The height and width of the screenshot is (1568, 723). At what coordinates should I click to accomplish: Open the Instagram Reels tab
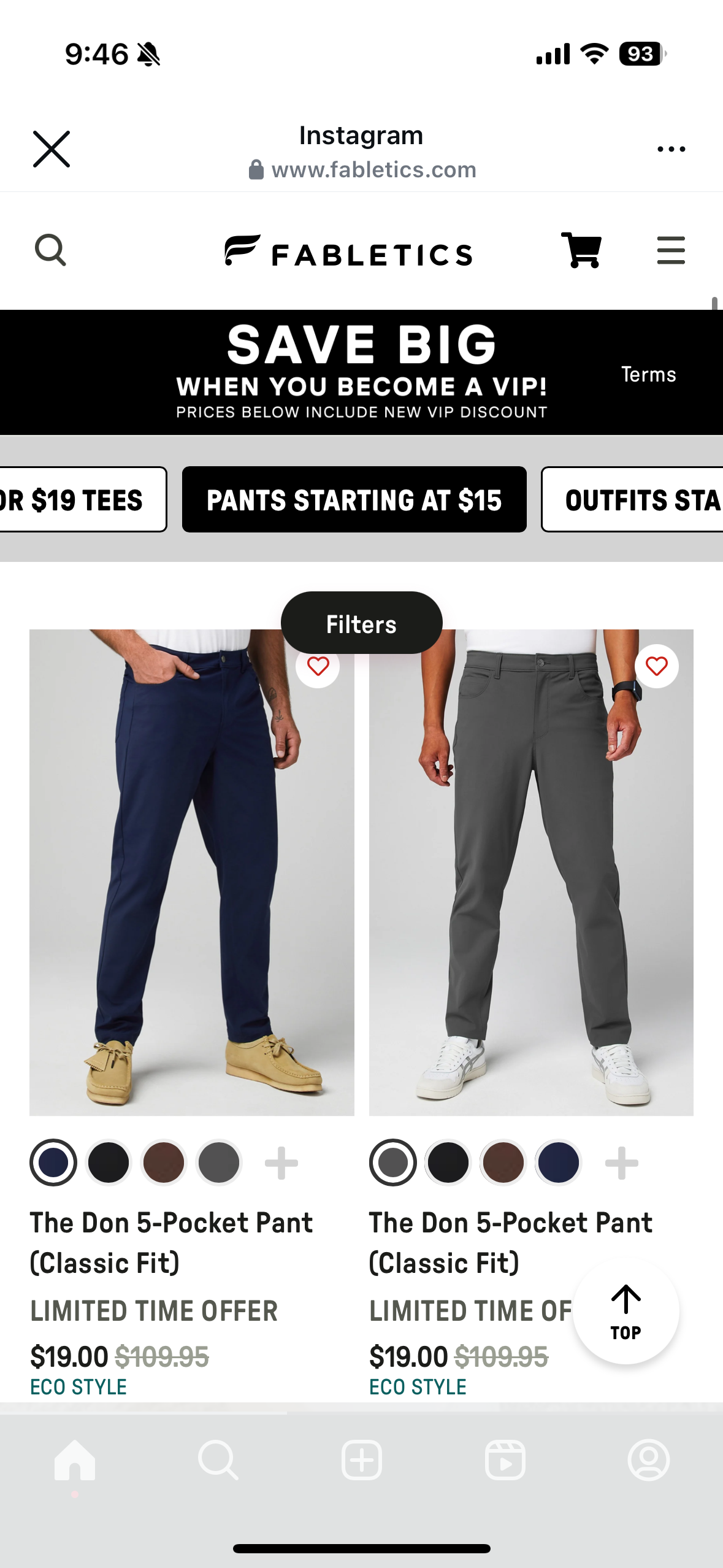505,1461
